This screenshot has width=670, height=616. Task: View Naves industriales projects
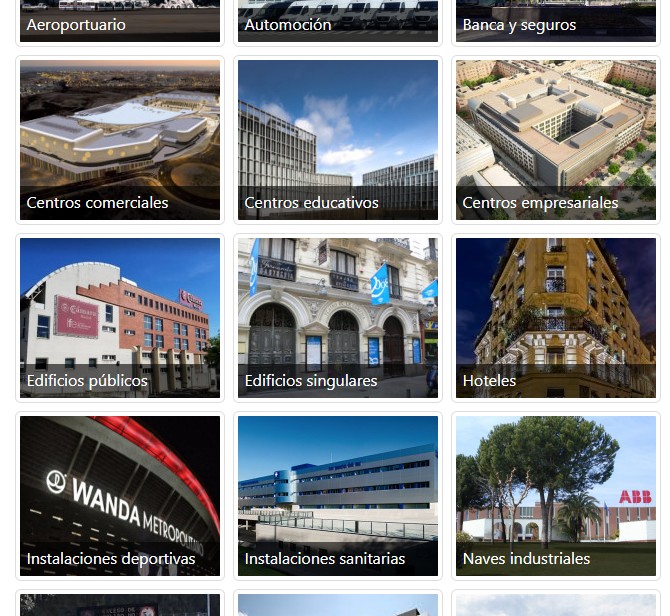[x=555, y=496]
